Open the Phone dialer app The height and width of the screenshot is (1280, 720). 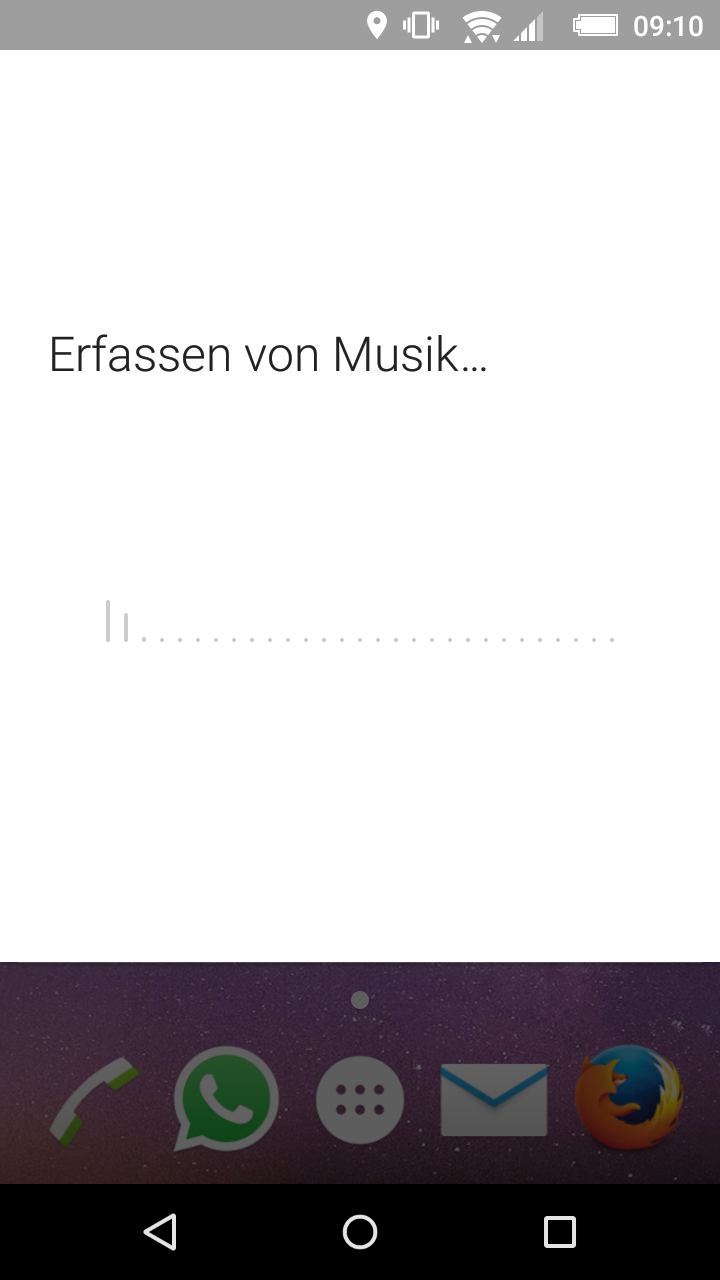coord(95,1100)
